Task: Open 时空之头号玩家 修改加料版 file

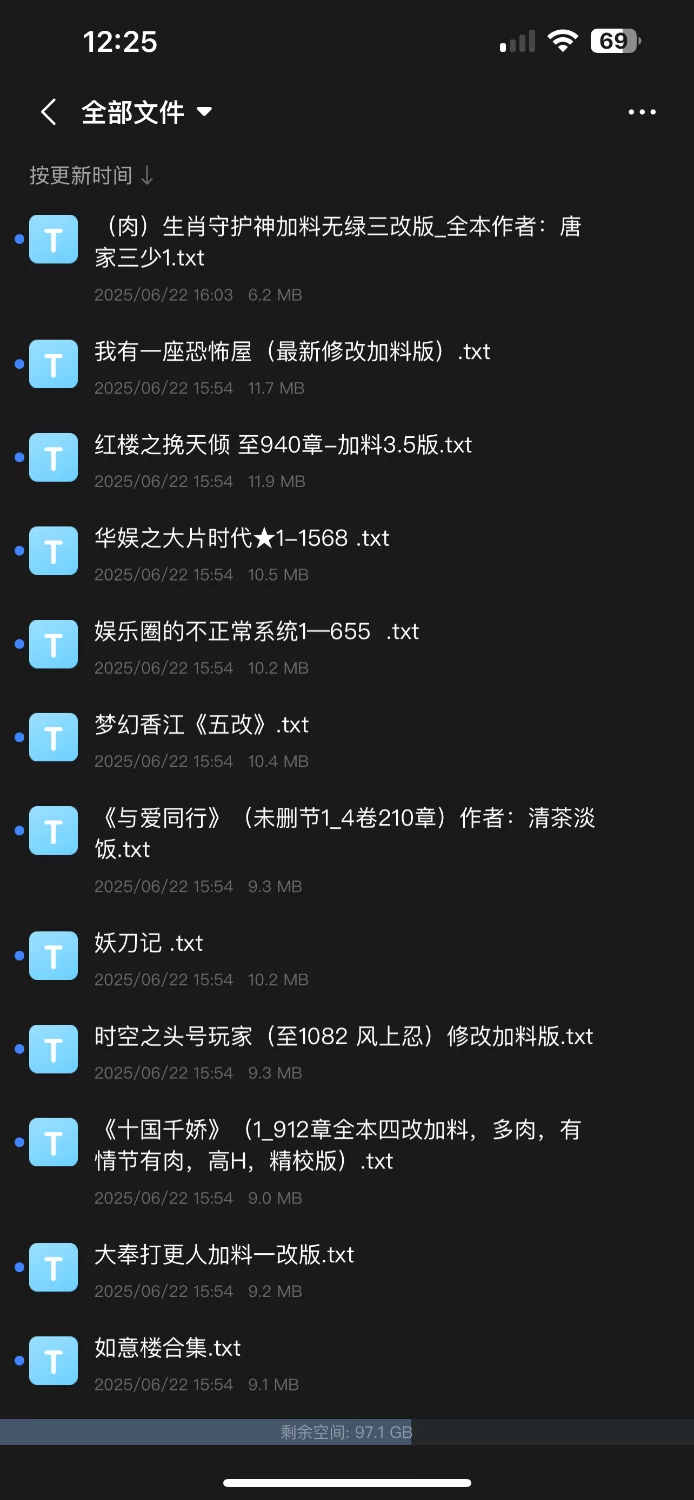Action: (343, 1036)
